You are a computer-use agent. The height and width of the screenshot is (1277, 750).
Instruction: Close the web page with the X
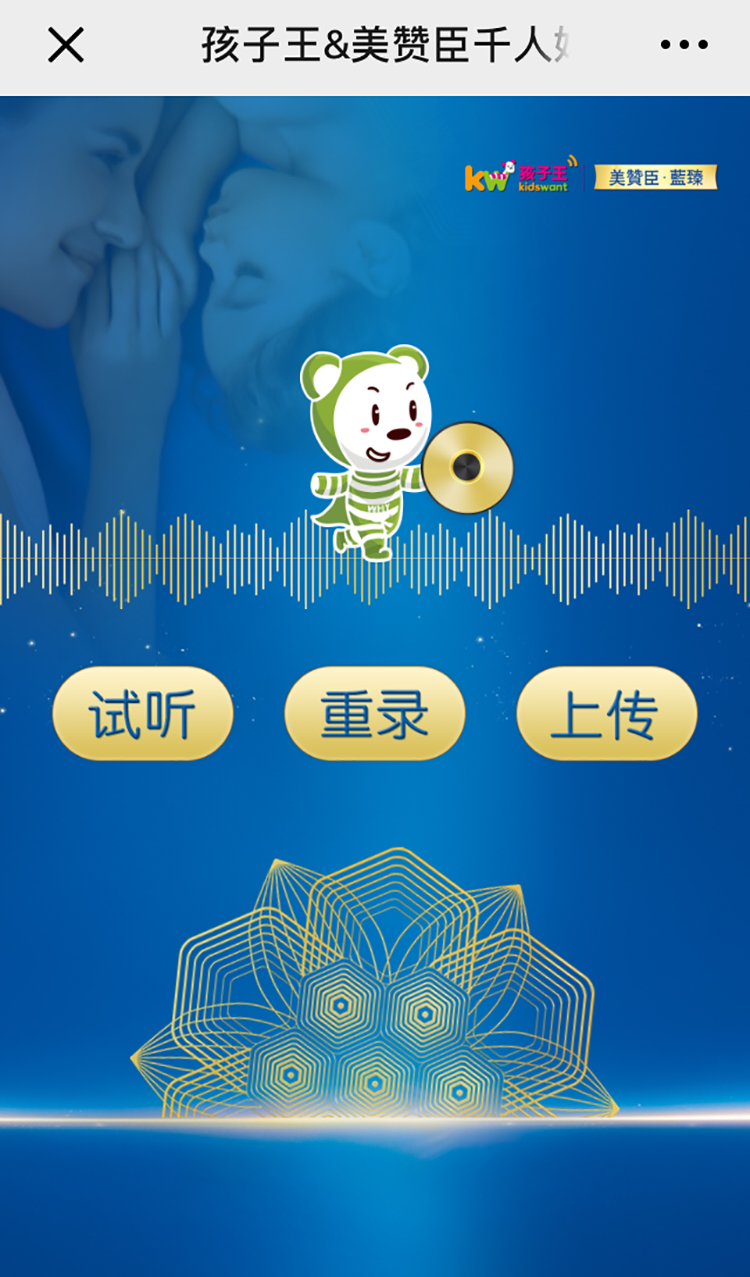point(66,45)
